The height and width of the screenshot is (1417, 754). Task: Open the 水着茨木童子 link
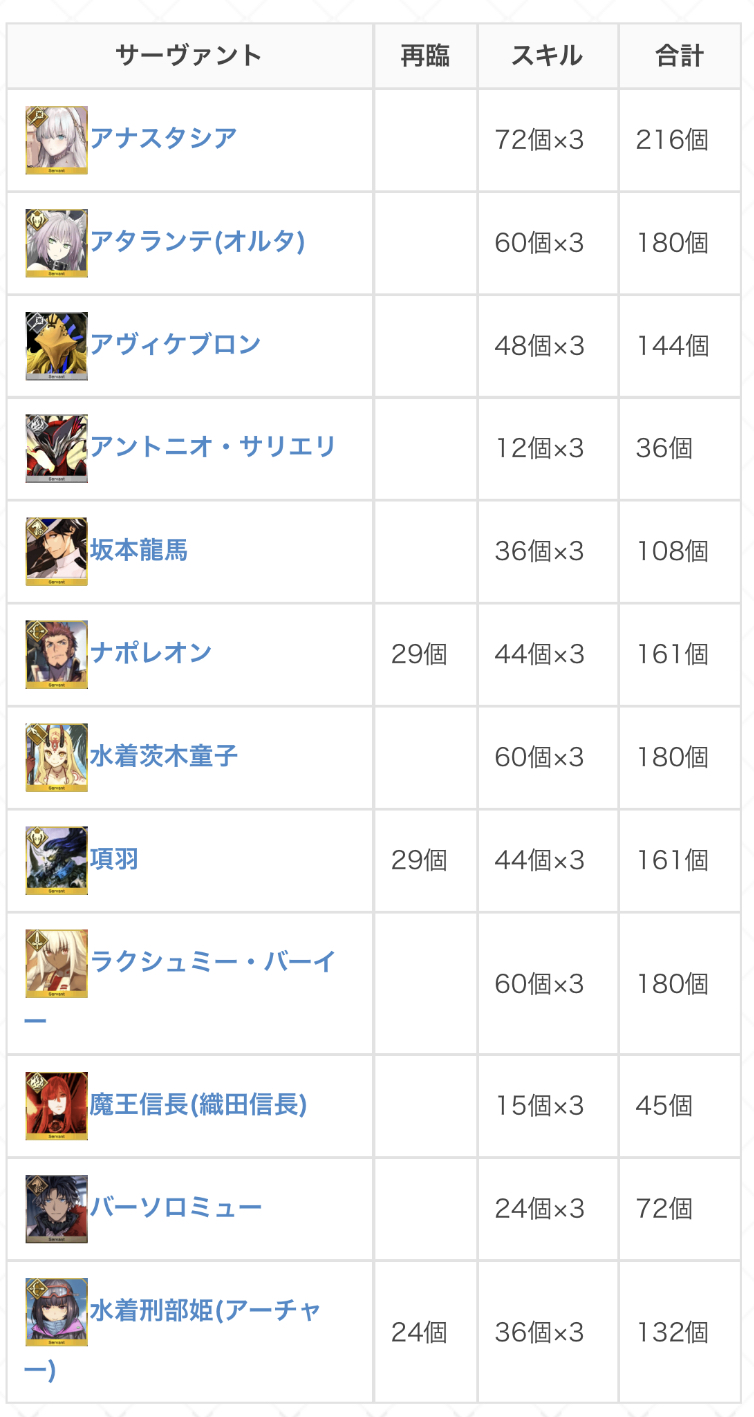coord(164,756)
